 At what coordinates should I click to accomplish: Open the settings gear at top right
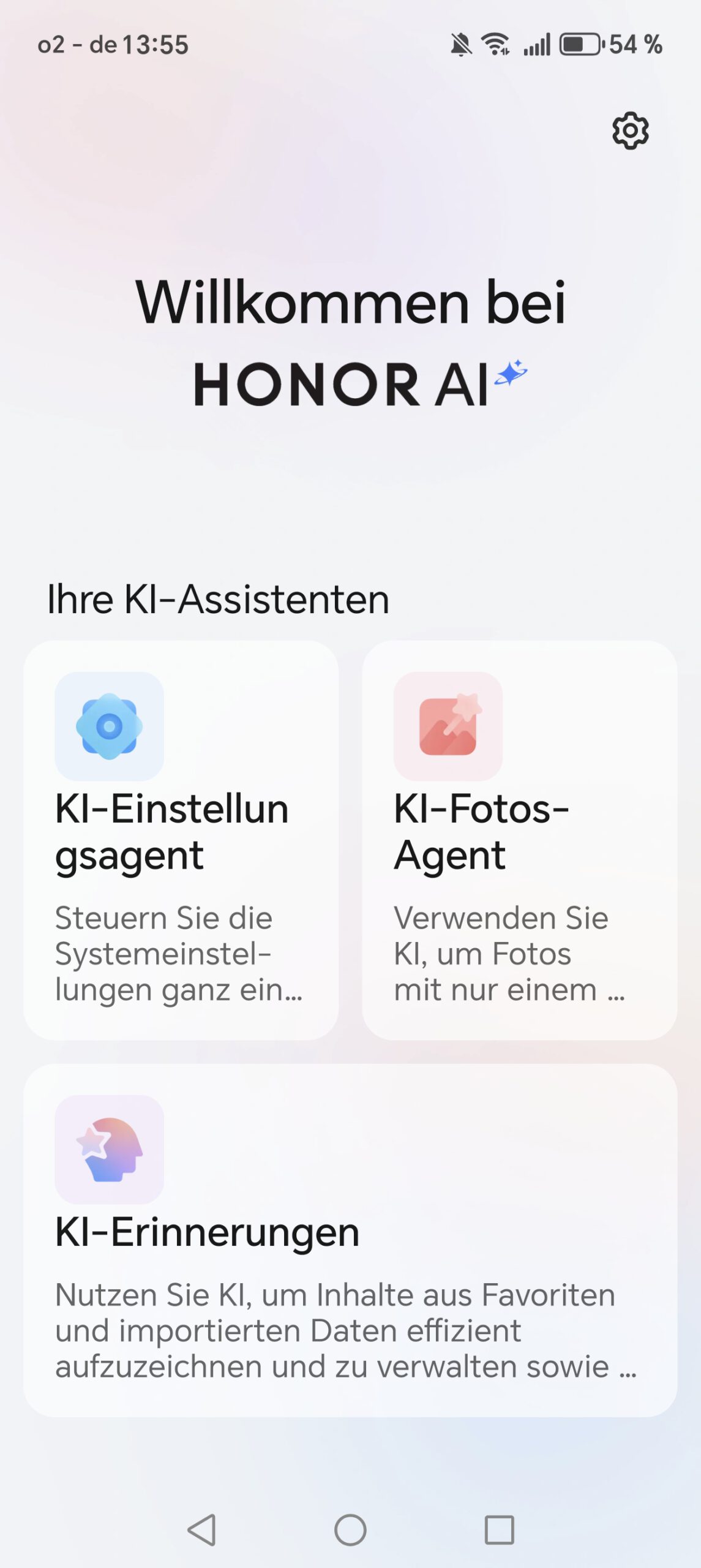click(x=629, y=132)
